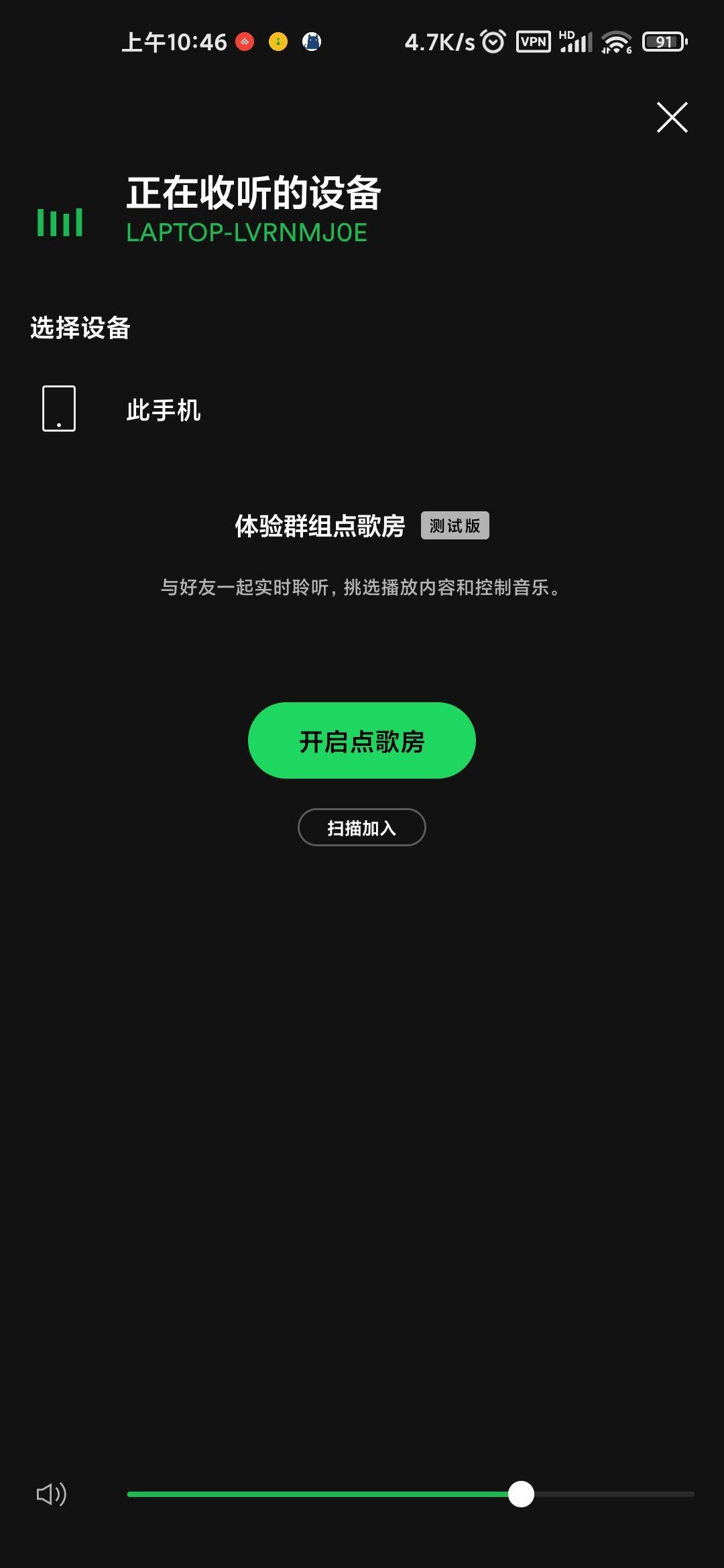The height and width of the screenshot is (1568, 724).
Task: Close the device picker screen
Action: [672, 118]
